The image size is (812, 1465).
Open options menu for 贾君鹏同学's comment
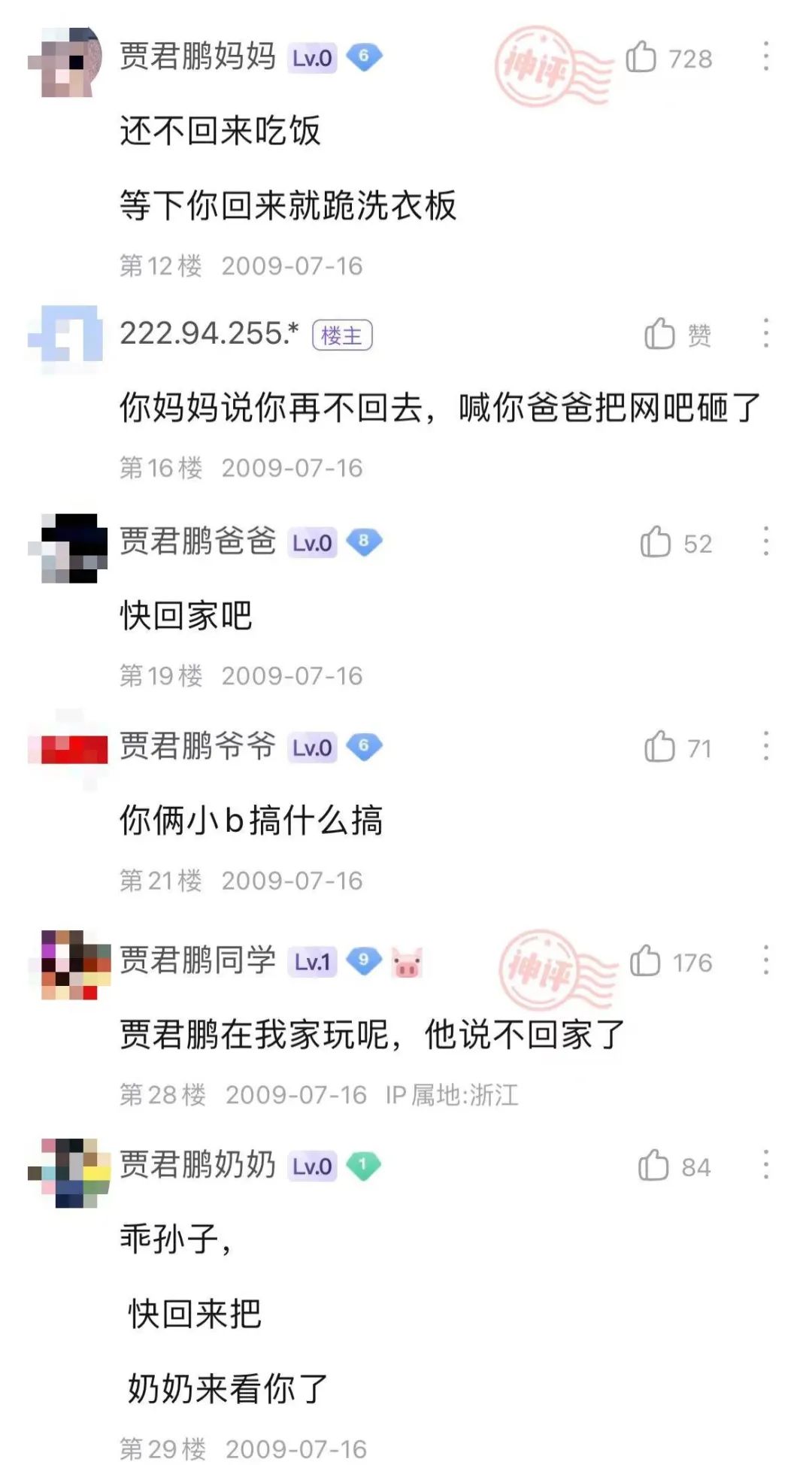pyautogui.click(x=765, y=960)
